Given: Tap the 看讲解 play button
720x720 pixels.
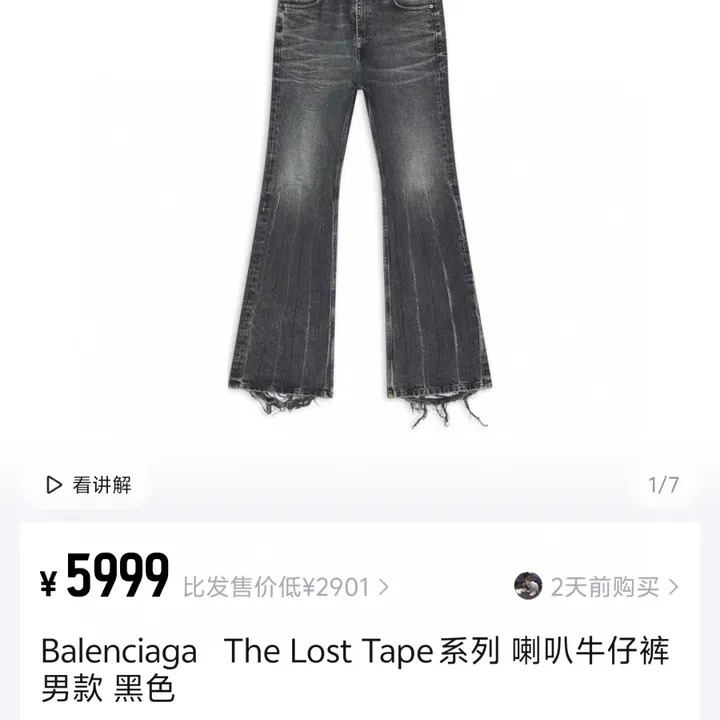Looking at the screenshot, I should pos(88,485).
